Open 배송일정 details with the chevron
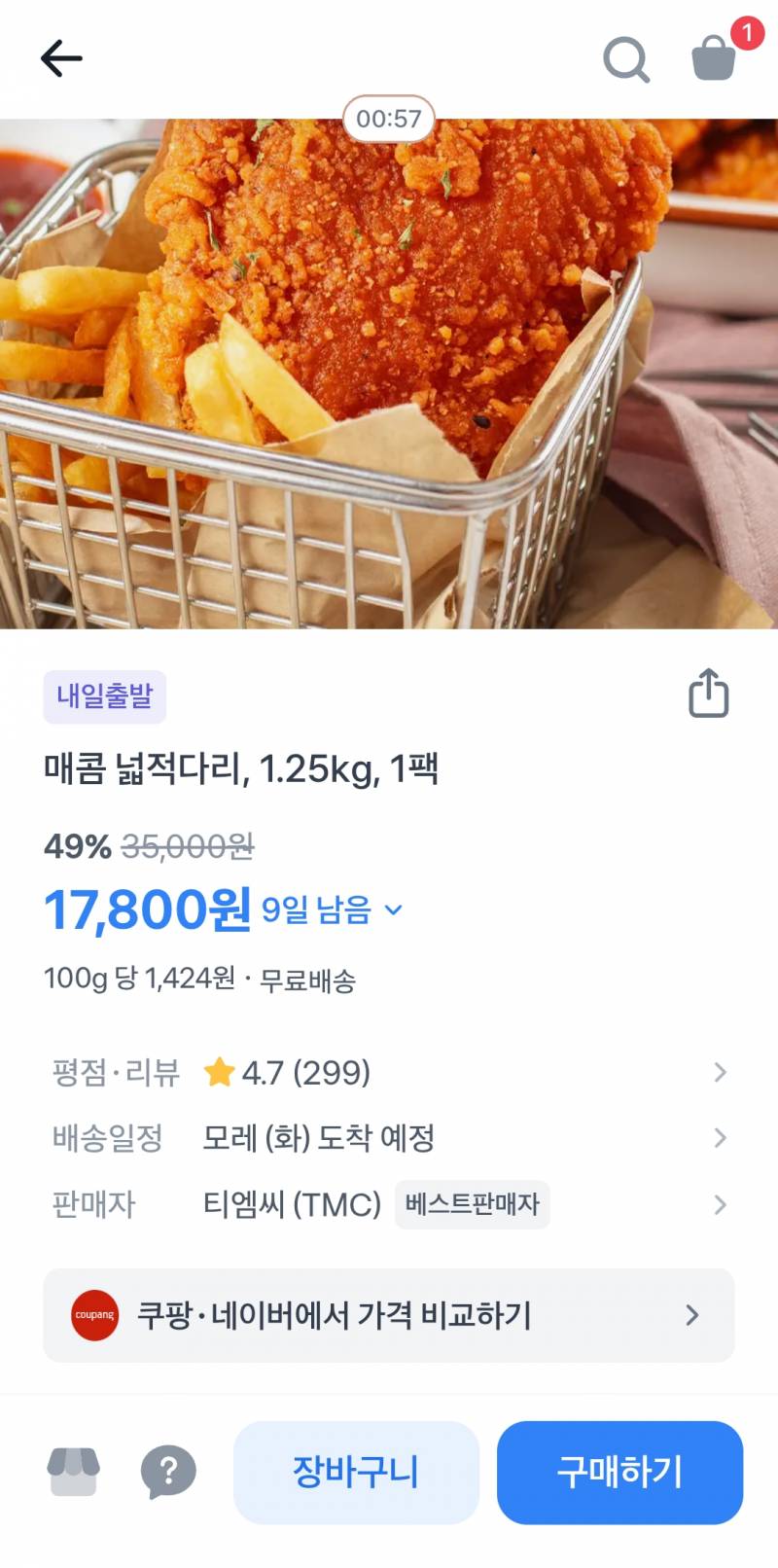 720,1138
